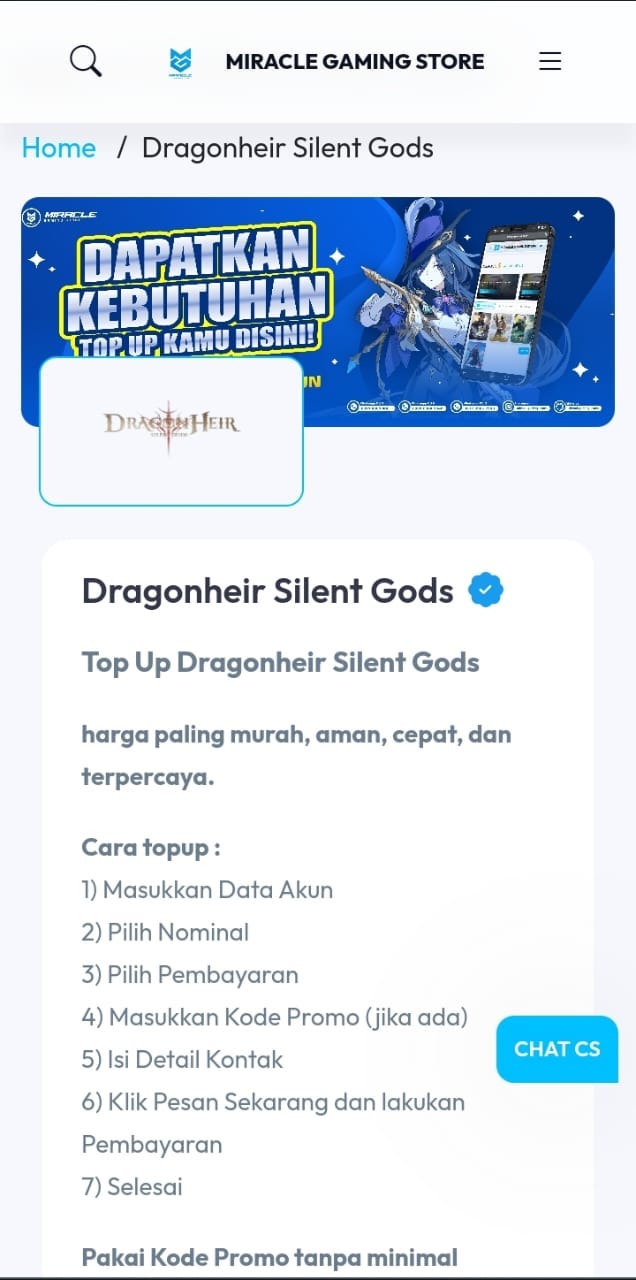Open the hamburger menu
This screenshot has height=1280, width=636.
click(x=550, y=61)
